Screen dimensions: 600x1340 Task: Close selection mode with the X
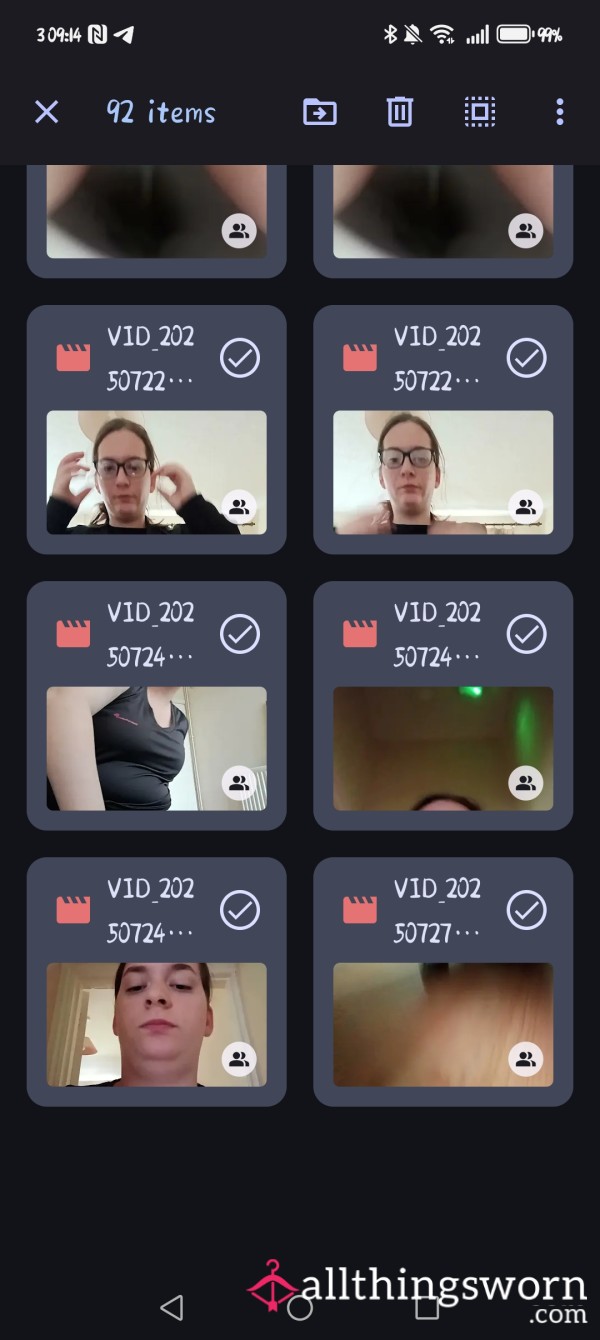pos(47,112)
